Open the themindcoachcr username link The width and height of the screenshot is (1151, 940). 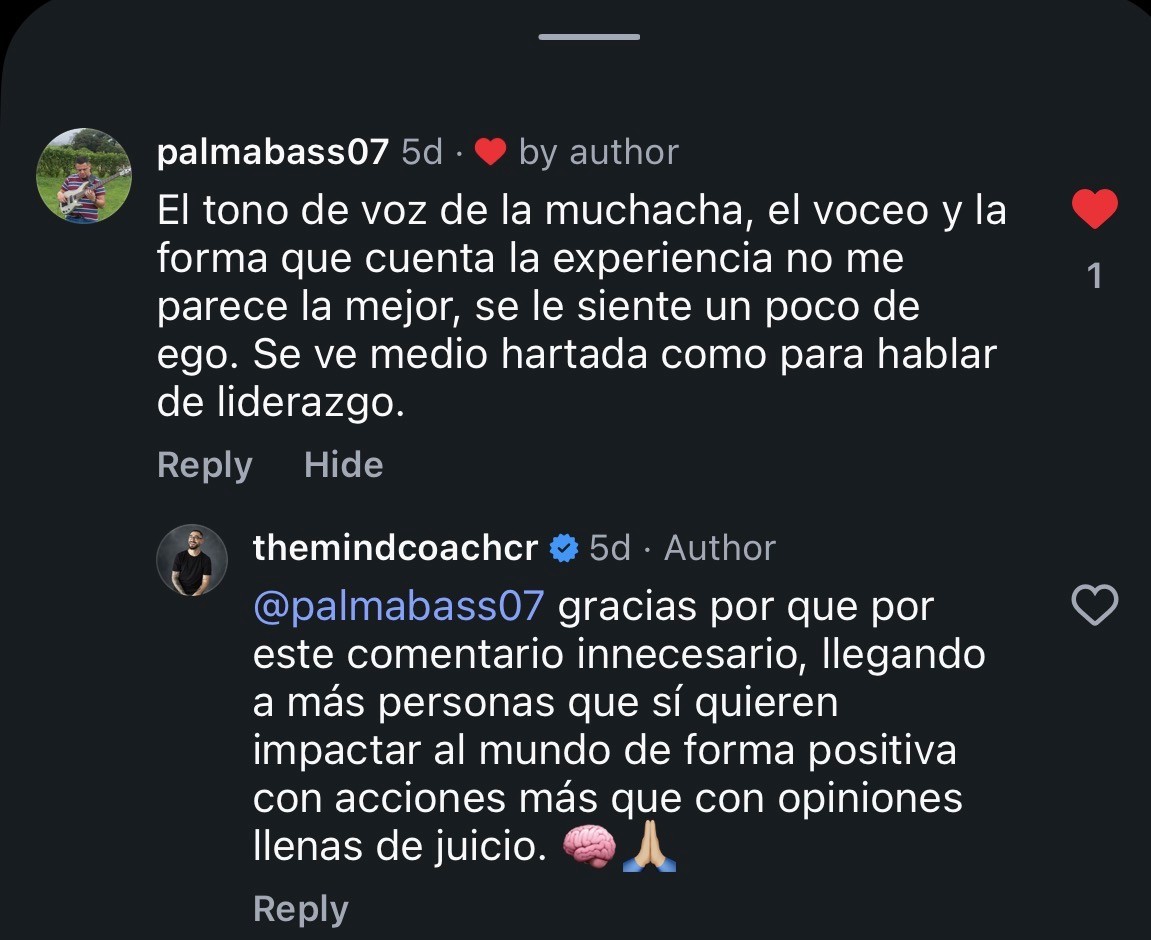coord(396,548)
